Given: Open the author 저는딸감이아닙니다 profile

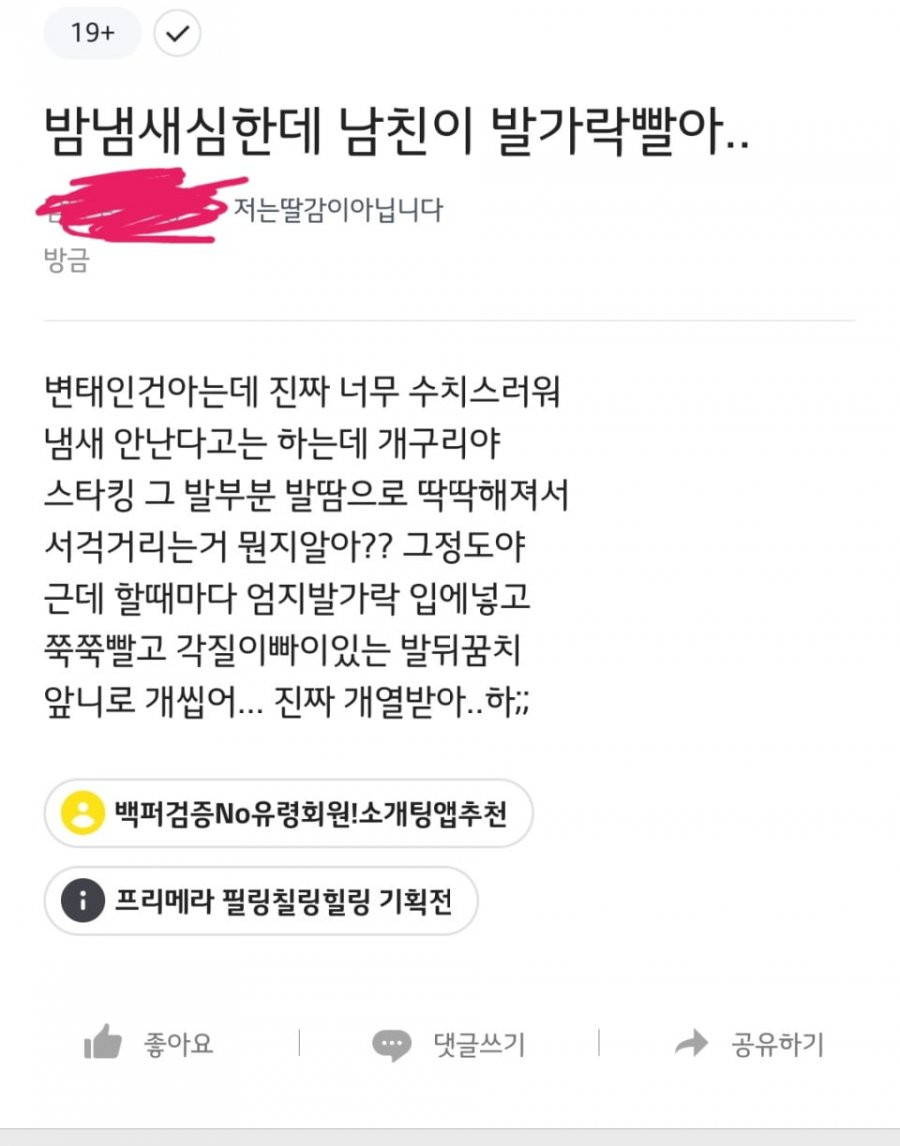Looking at the screenshot, I should tap(337, 211).
